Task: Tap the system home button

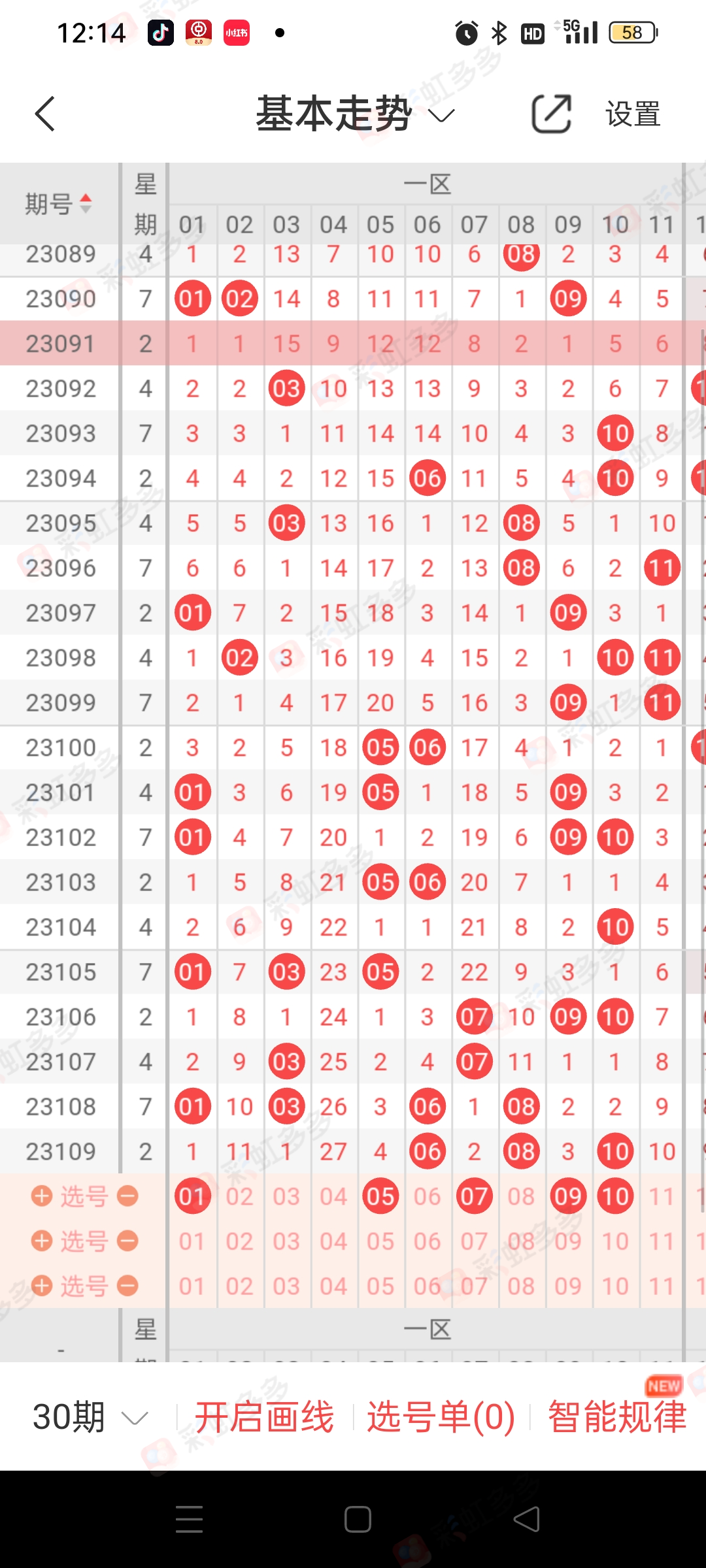Action: coord(358,1519)
